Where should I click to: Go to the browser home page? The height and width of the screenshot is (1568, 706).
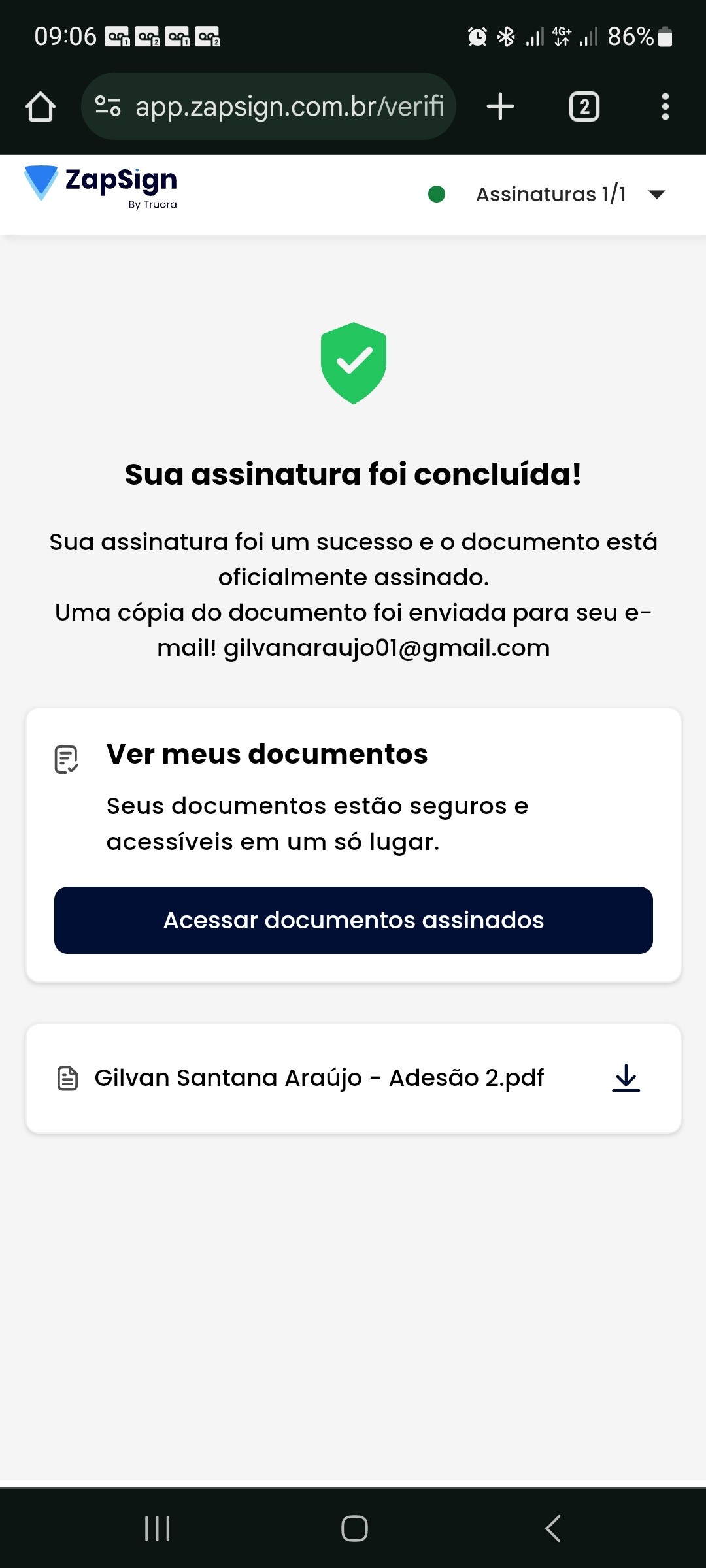pyautogui.click(x=41, y=106)
